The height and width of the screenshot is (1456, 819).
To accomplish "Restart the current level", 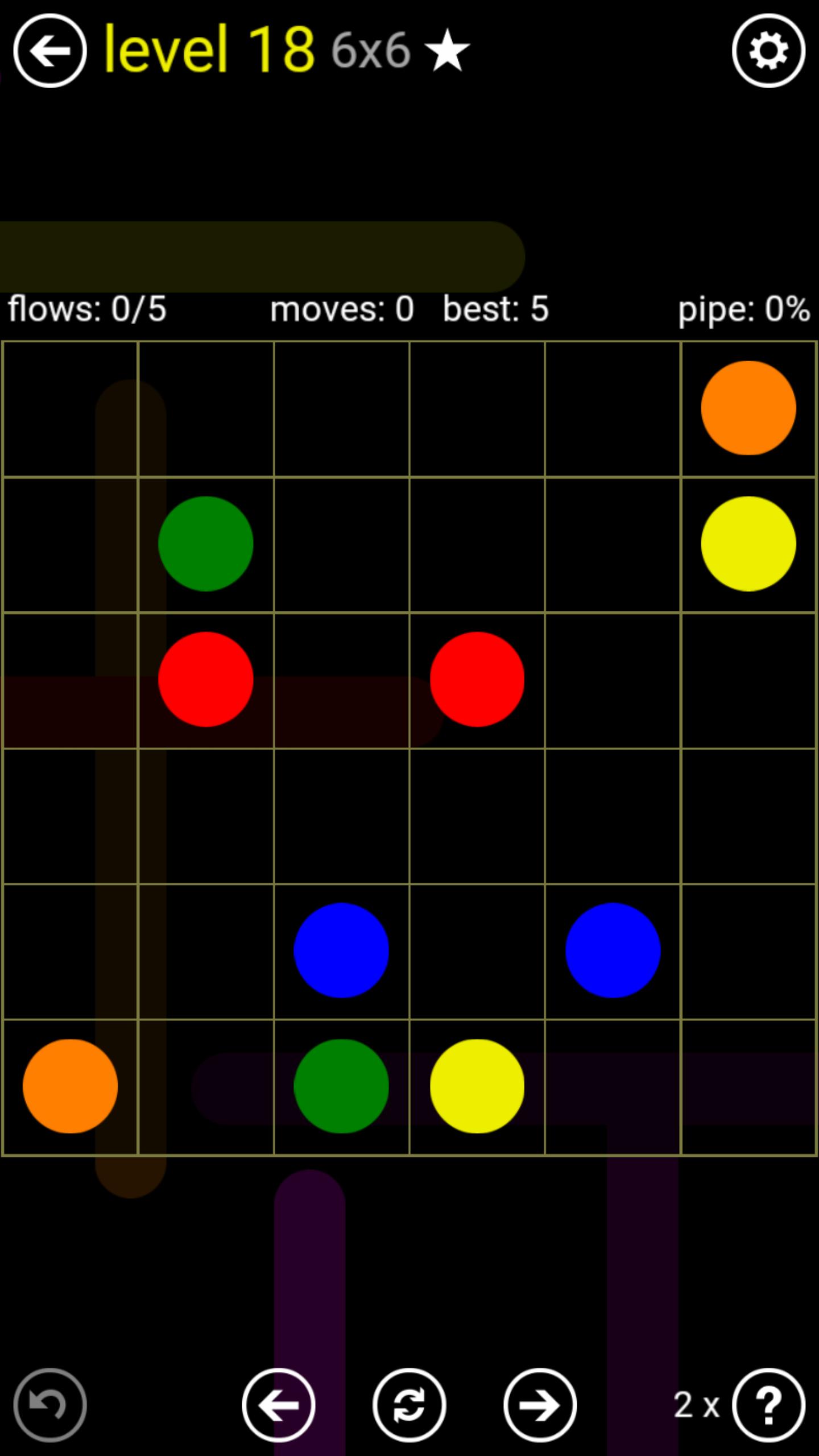I will coord(409,1405).
